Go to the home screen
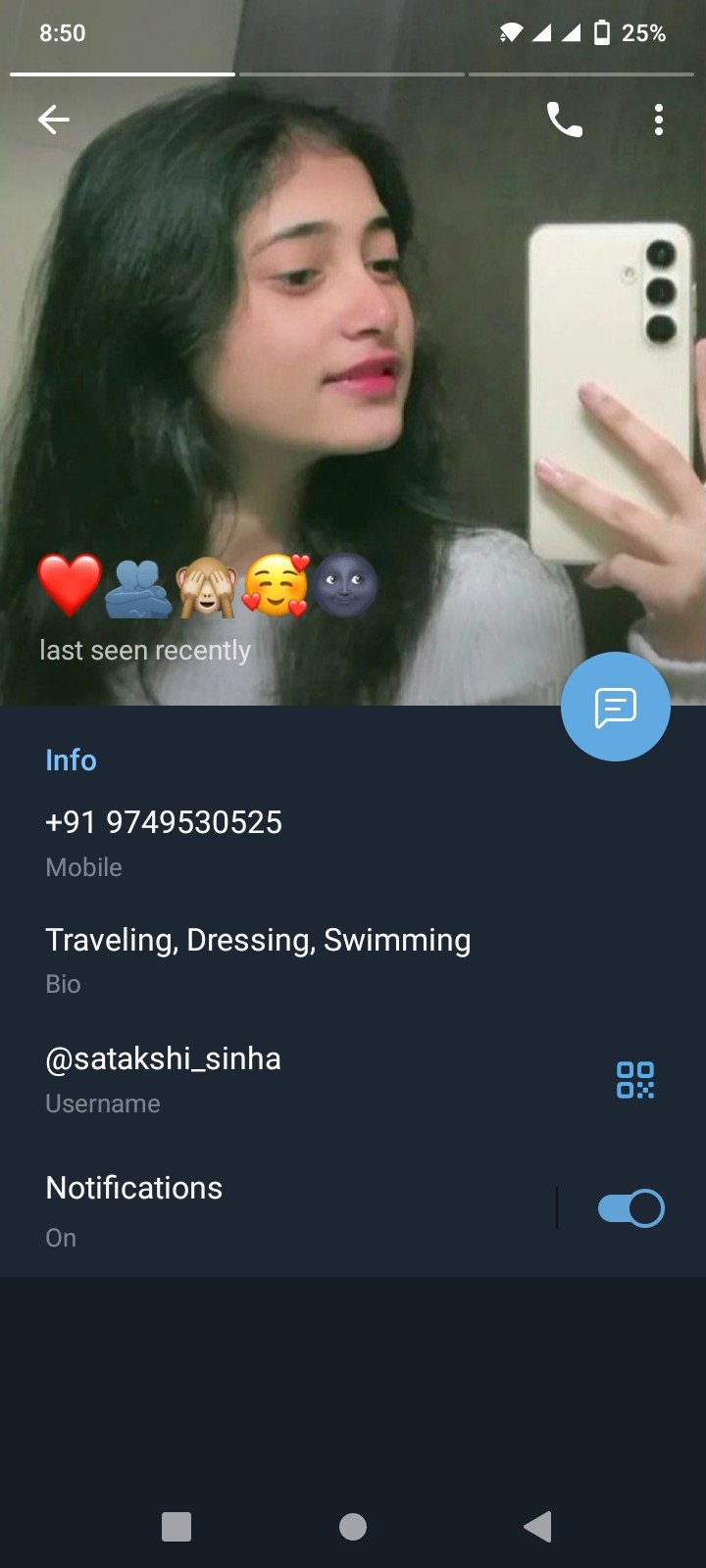This screenshot has height=1568, width=706. 353,1526
